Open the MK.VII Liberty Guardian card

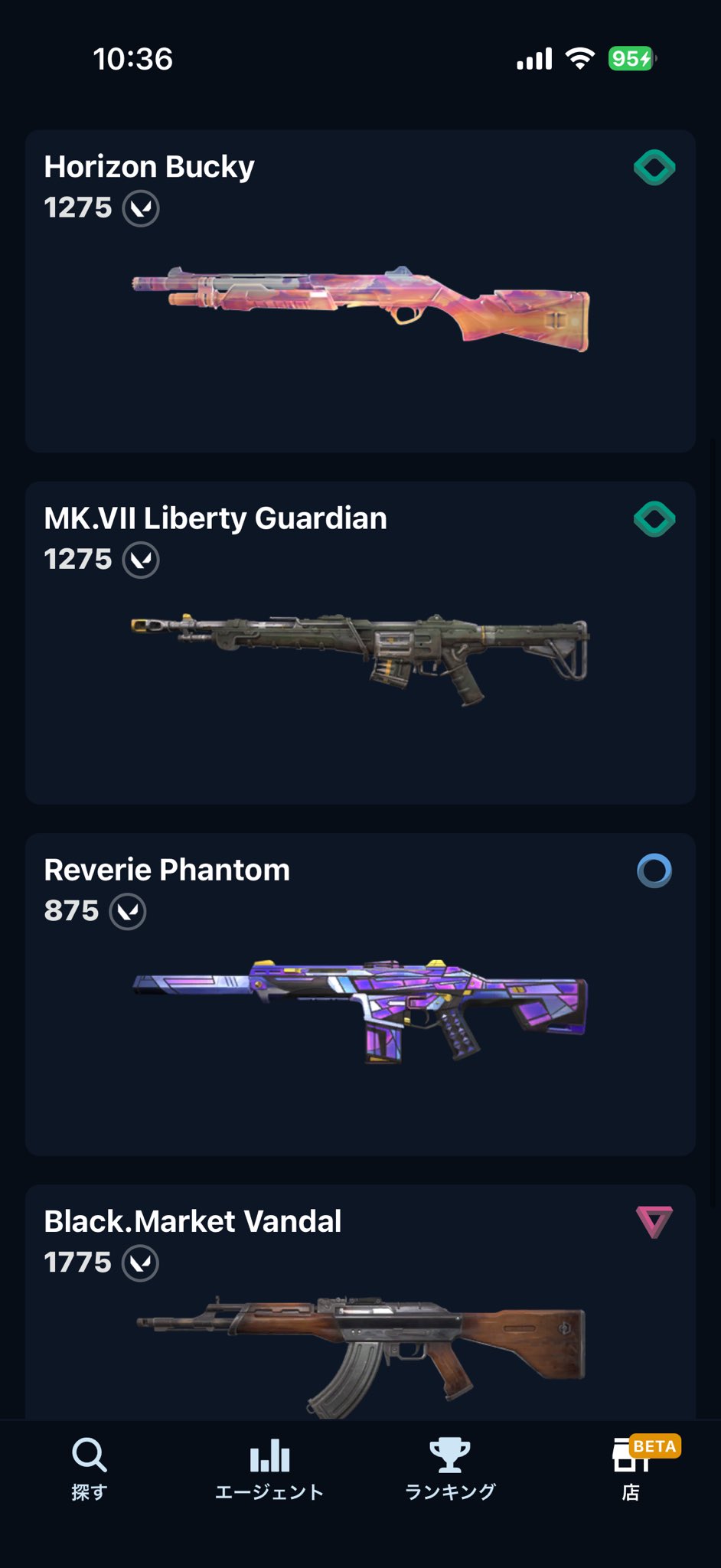360,643
